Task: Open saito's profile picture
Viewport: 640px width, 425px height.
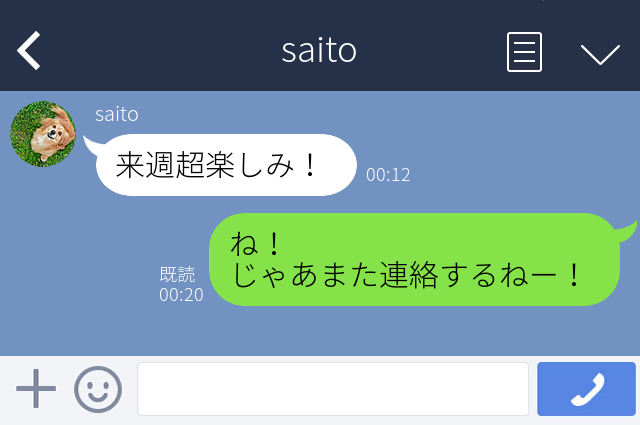Action: coord(43,134)
